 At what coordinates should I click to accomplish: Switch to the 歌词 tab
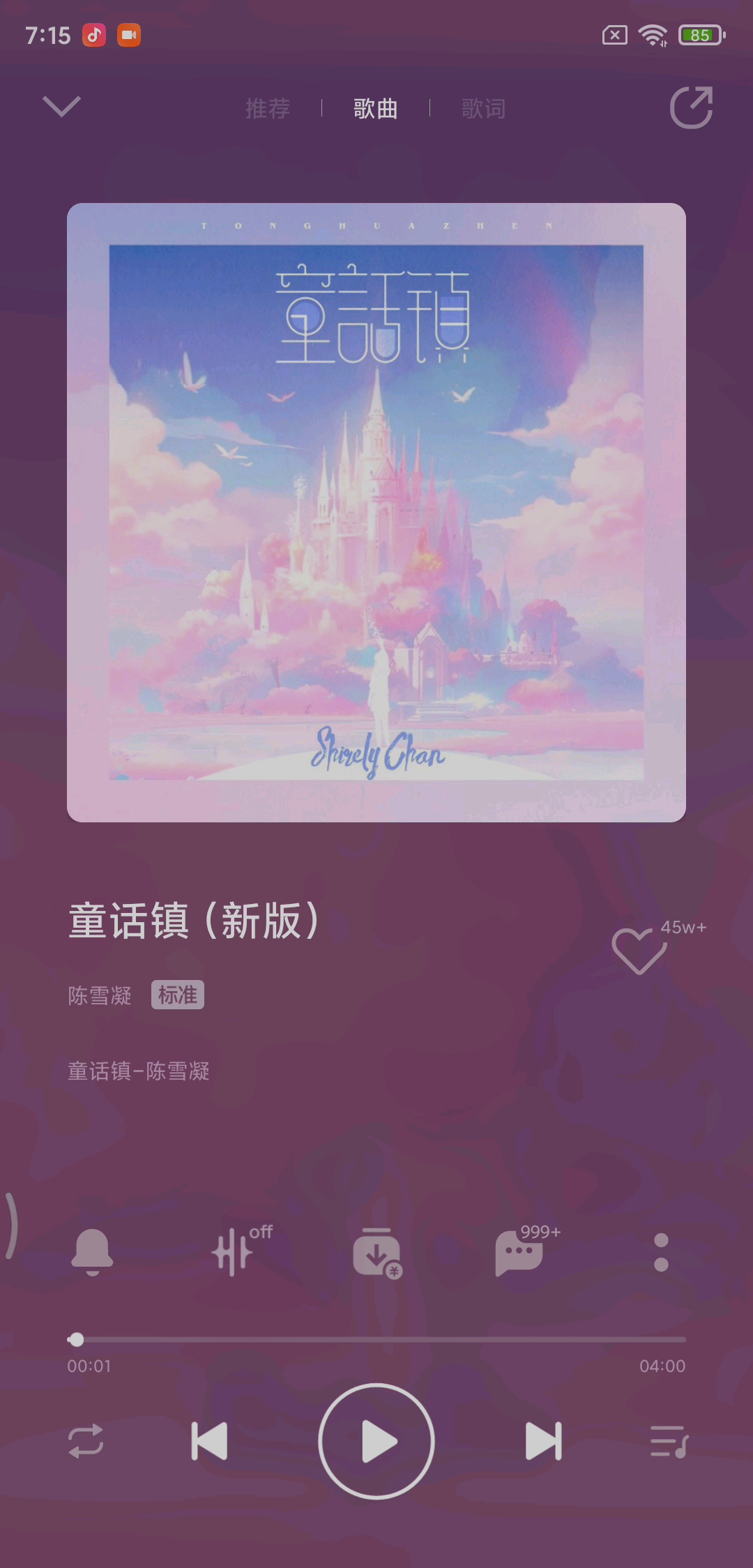(x=483, y=109)
